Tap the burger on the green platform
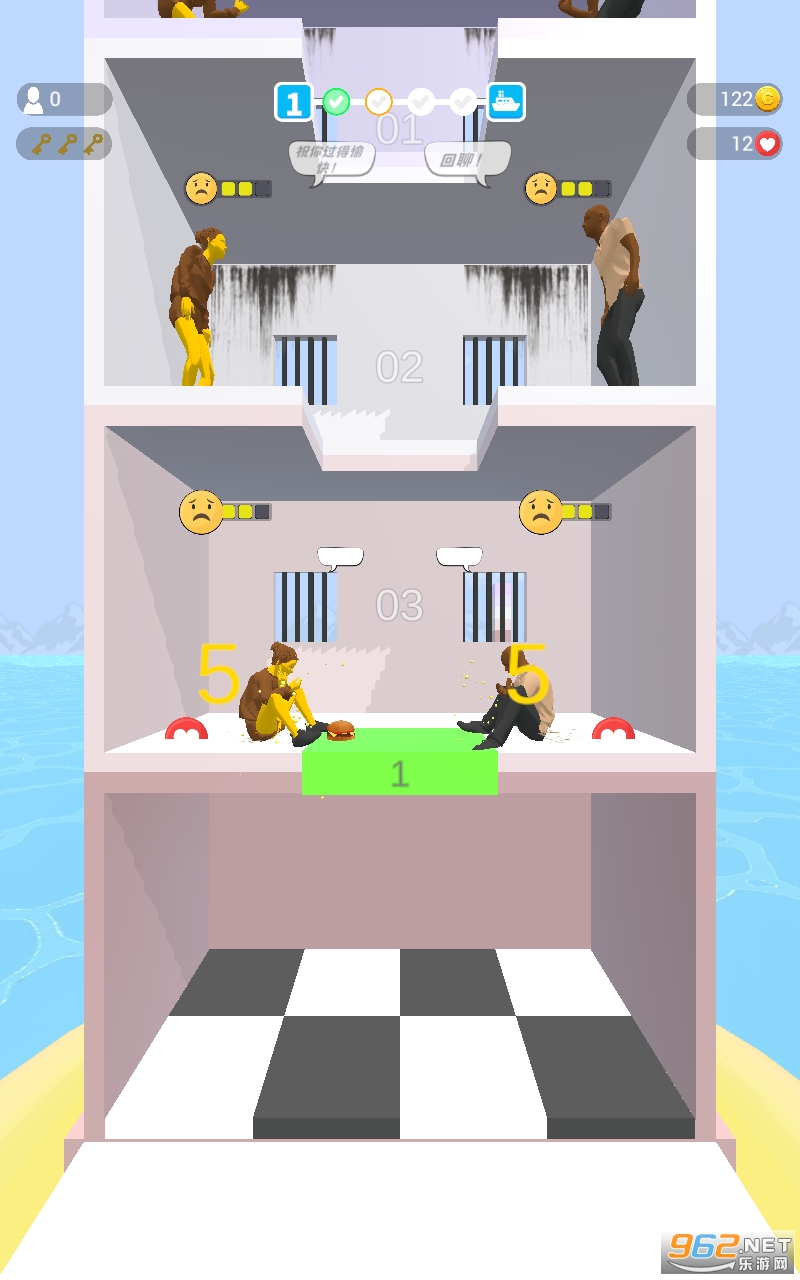 341,731
